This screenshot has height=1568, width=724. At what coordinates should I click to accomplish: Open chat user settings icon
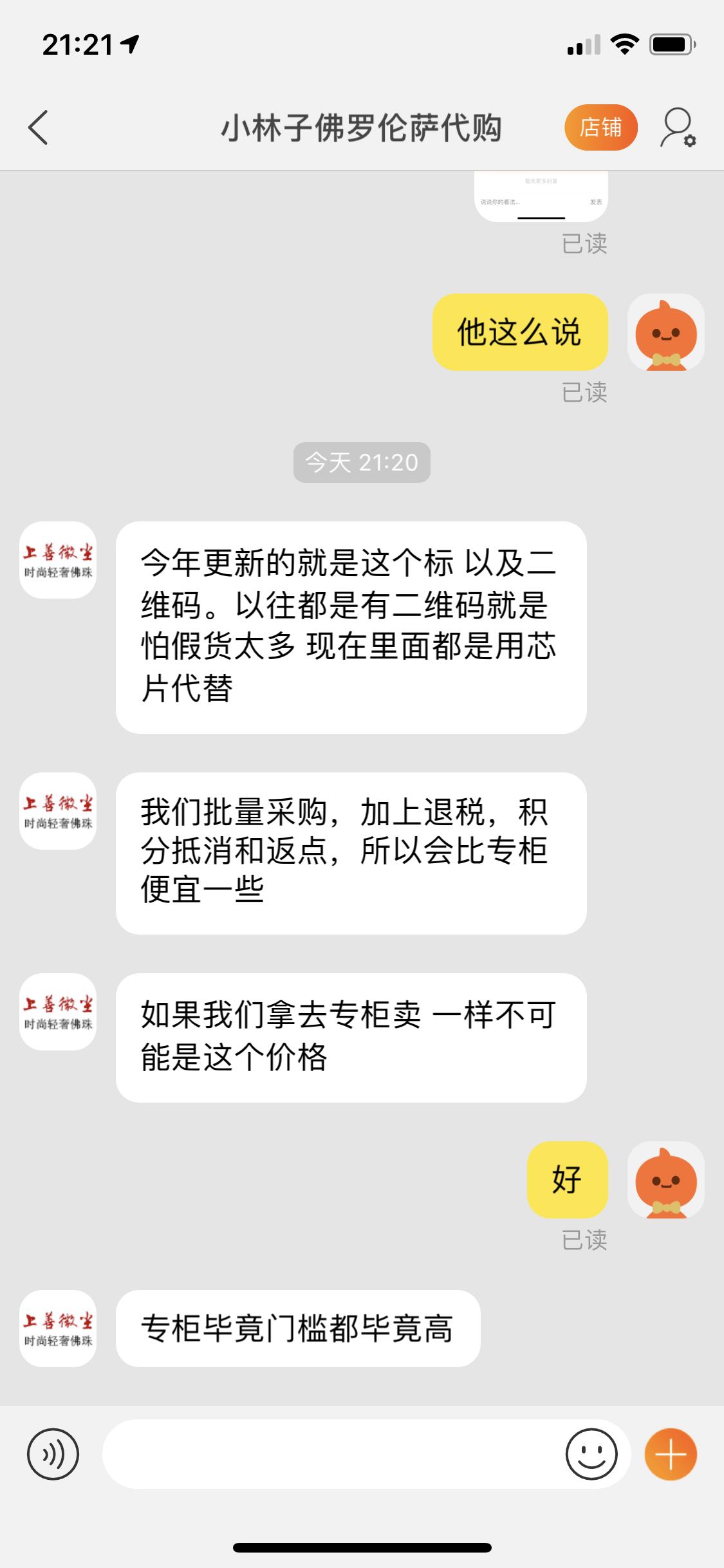(678, 127)
